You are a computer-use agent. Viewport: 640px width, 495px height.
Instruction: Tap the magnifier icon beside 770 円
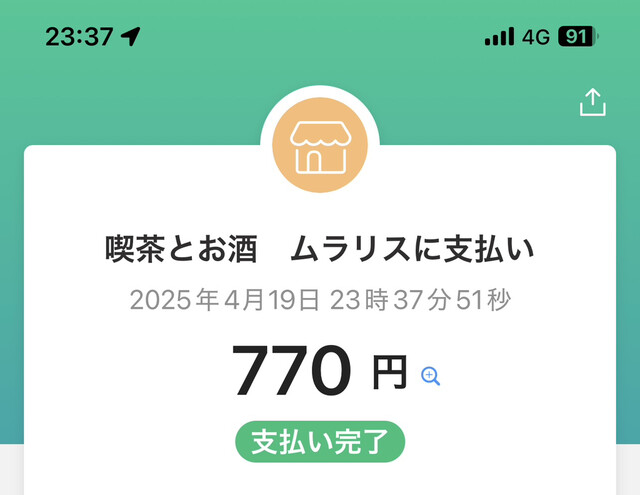click(431, 376)
